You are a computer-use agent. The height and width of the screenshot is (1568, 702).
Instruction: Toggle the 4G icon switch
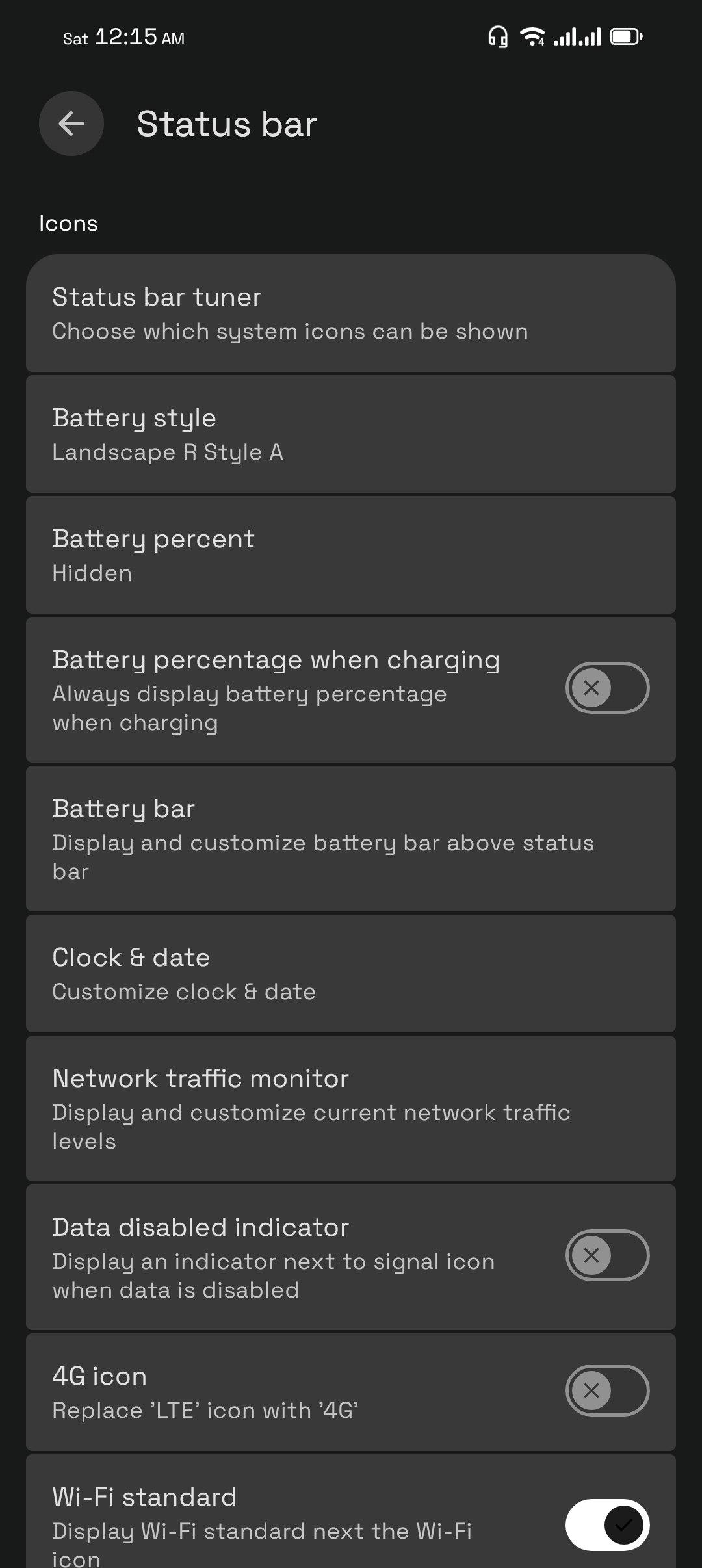(x=607, y=1391)
